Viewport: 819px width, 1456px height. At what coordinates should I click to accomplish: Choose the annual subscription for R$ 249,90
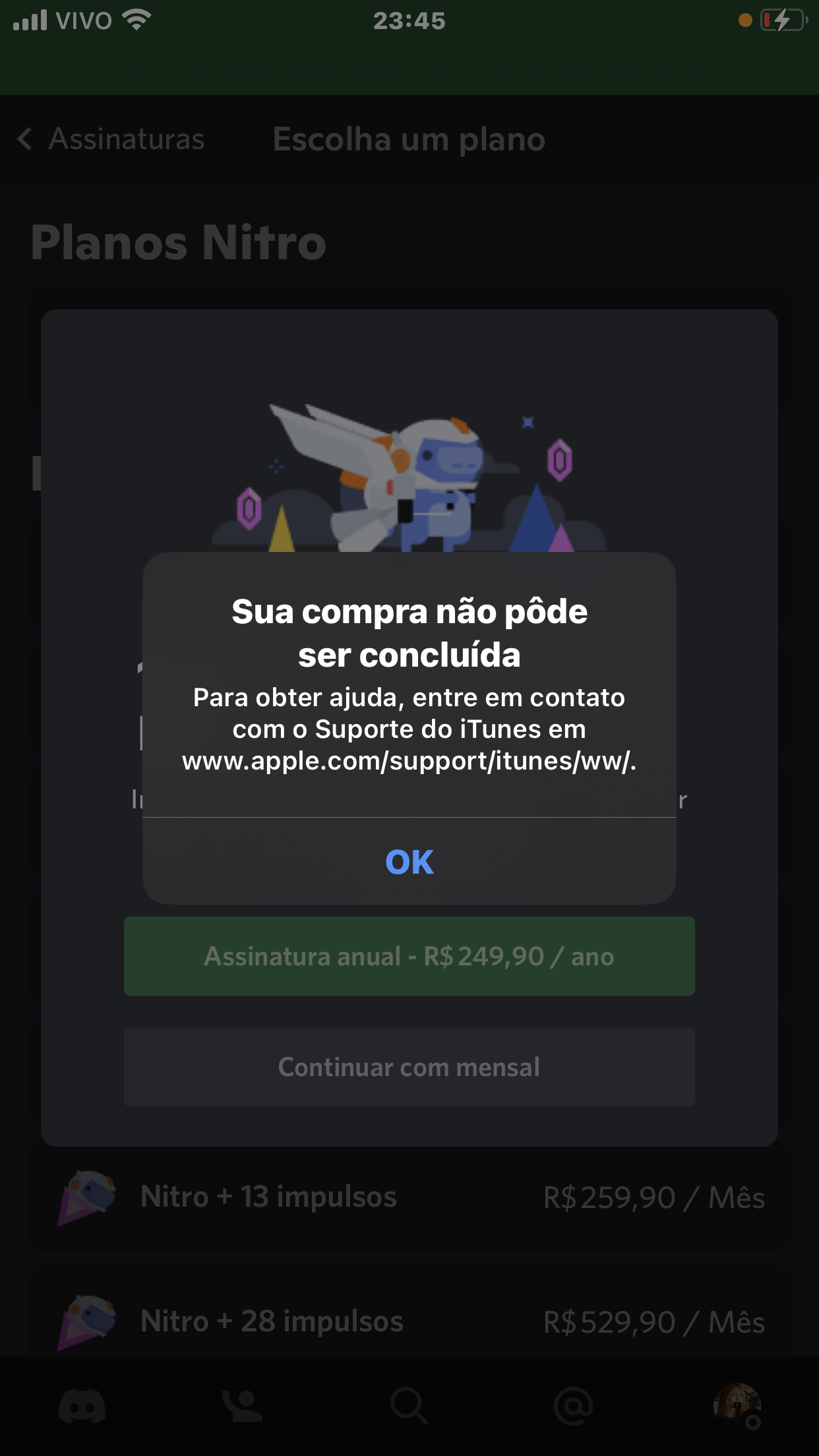409,956
